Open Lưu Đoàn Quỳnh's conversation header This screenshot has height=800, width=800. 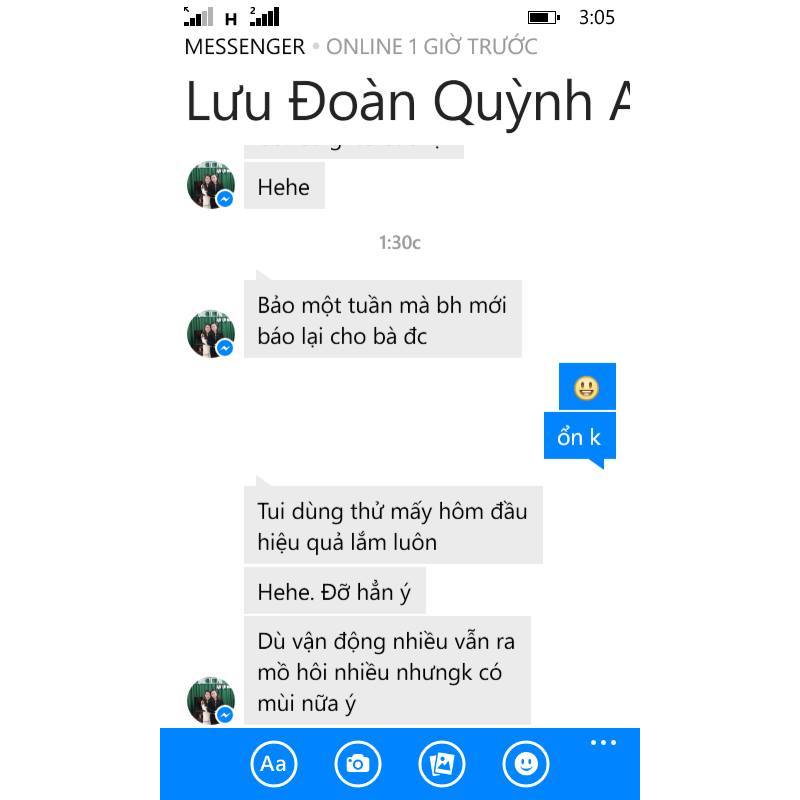(x=407, y=102)
